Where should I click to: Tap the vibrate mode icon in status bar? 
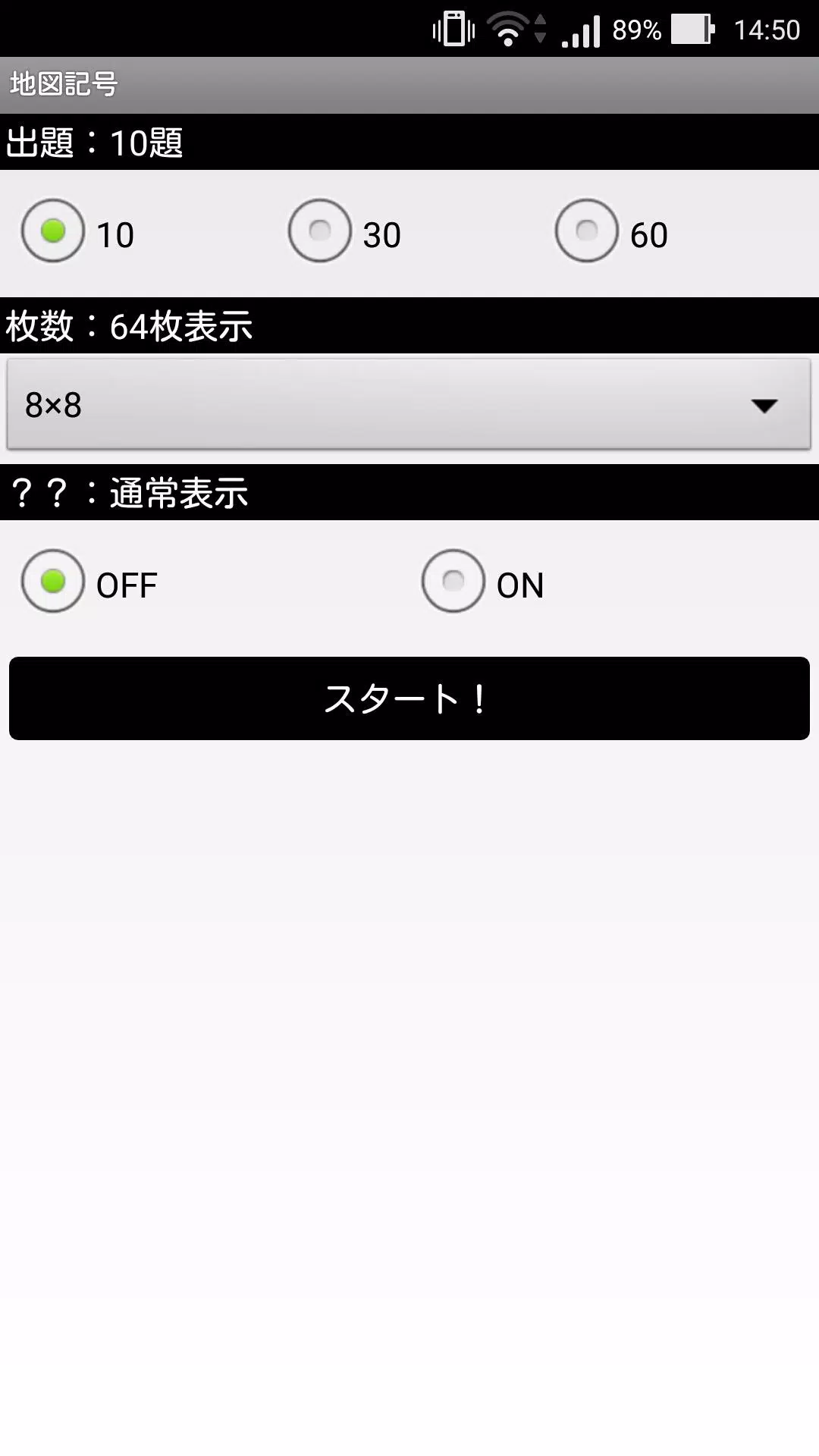pos(453,27)
